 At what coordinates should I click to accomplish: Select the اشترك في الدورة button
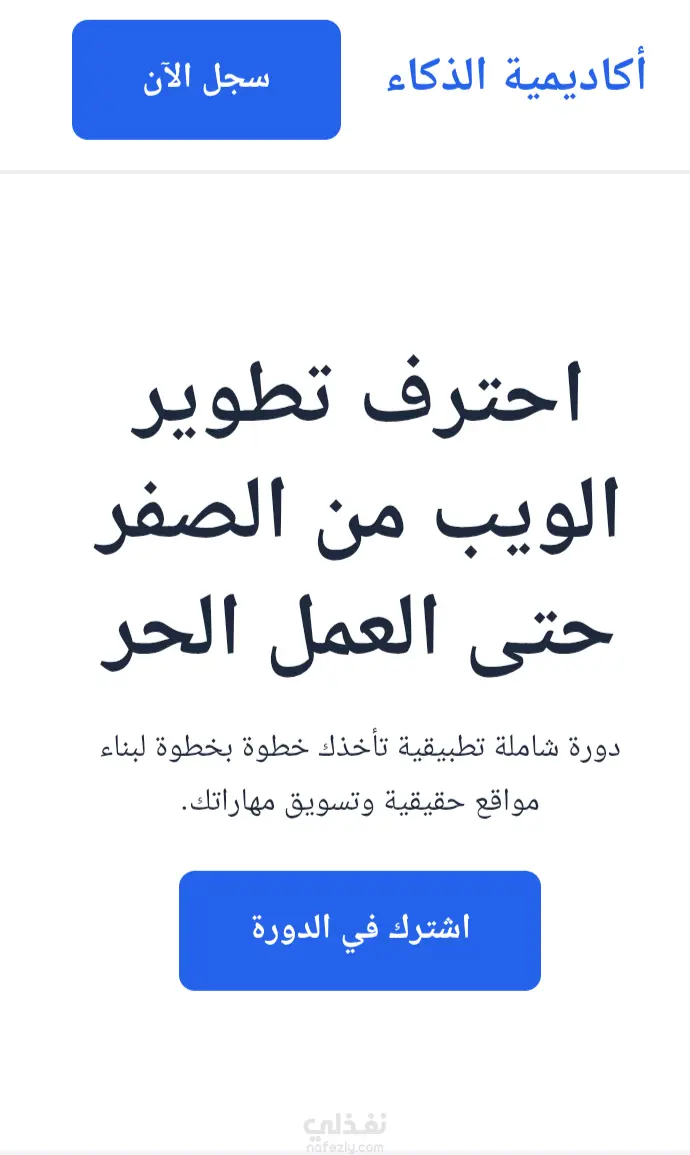tap(360, 930)
